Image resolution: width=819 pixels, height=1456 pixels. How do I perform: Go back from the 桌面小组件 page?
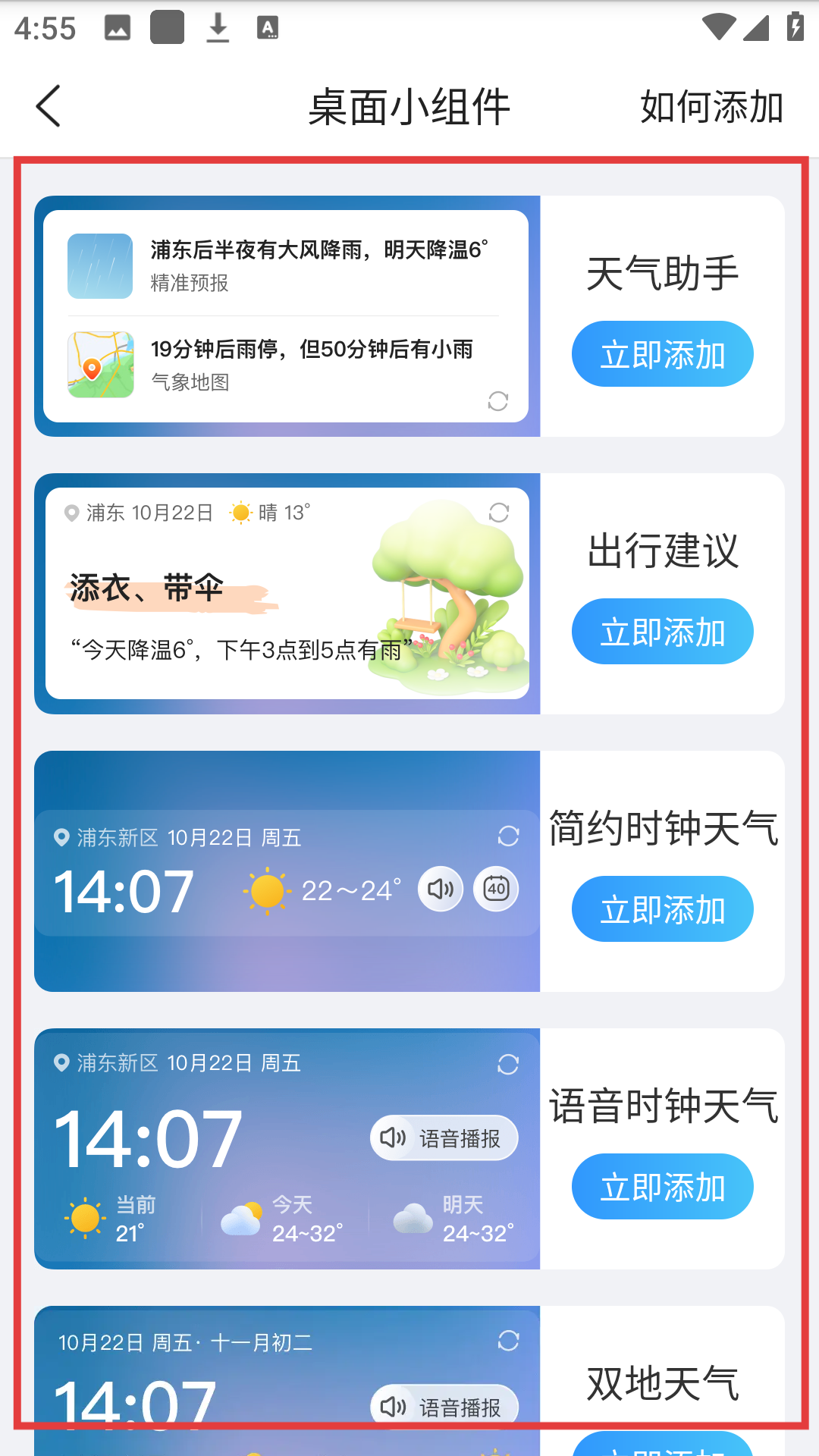(x=49, y=106)
